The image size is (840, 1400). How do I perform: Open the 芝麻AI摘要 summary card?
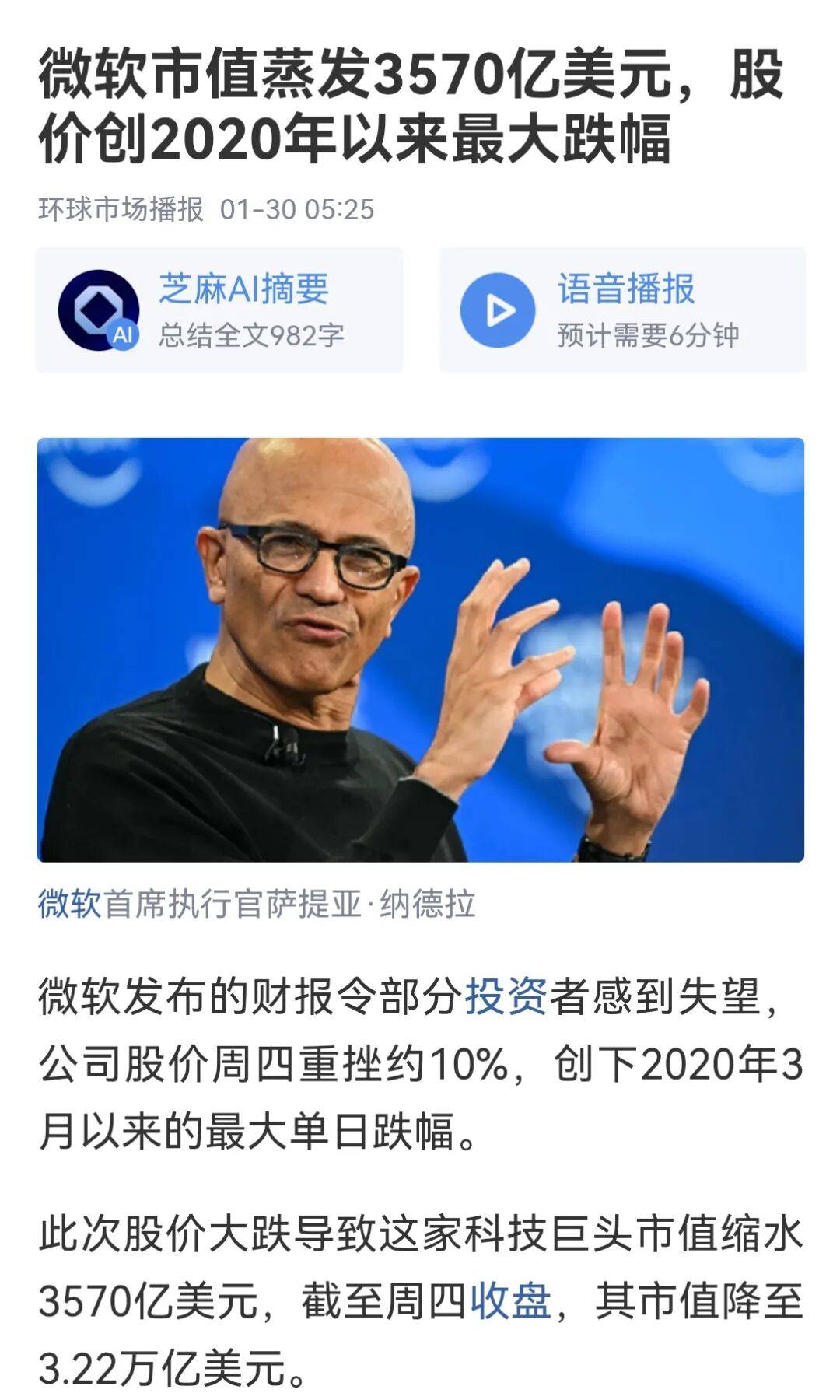(219, 310)
